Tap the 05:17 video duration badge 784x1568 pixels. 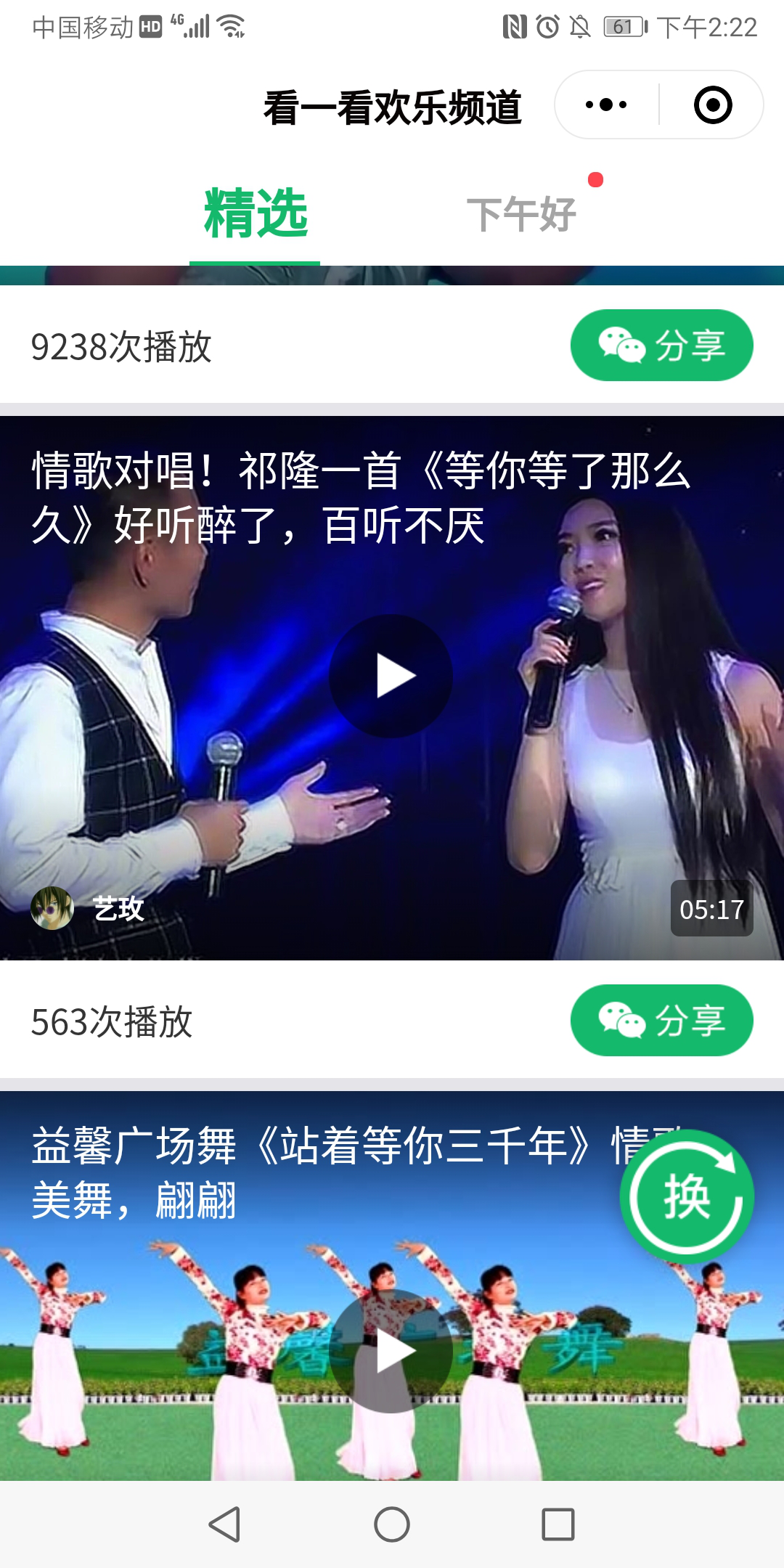tap(713, 909)
